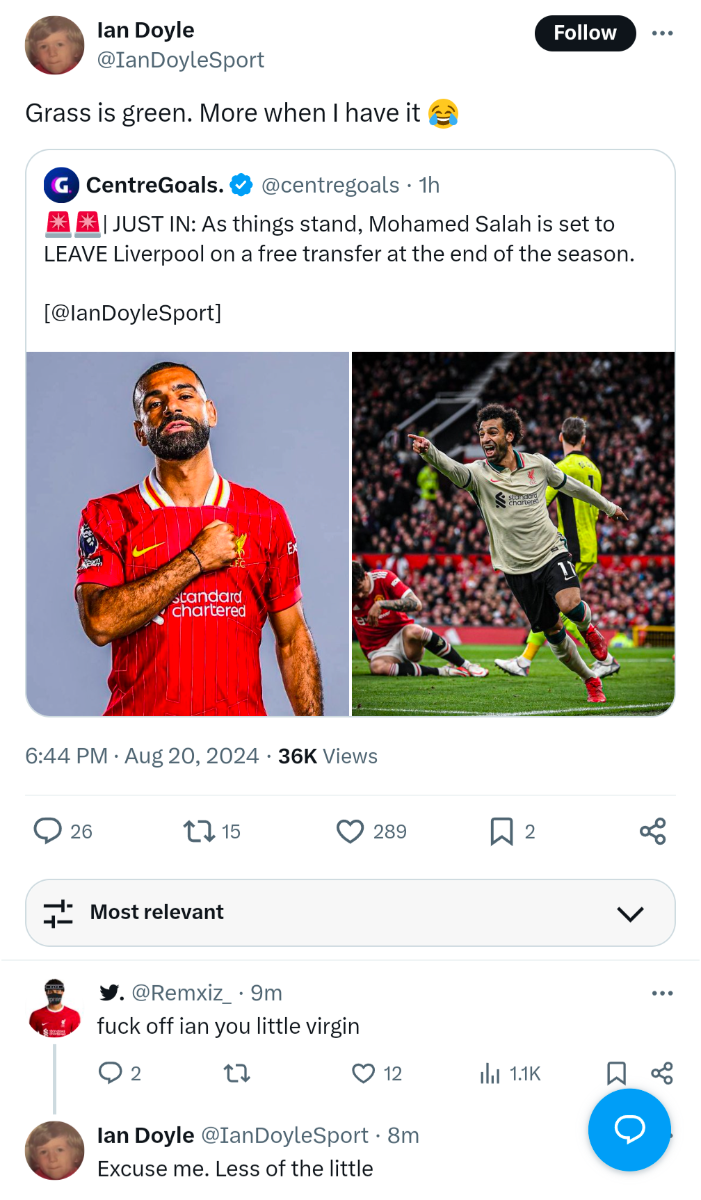701x1200 pixels.
Task: Like the main post with 289 likes
Action: pyautogui.click(x=371, y=831)
